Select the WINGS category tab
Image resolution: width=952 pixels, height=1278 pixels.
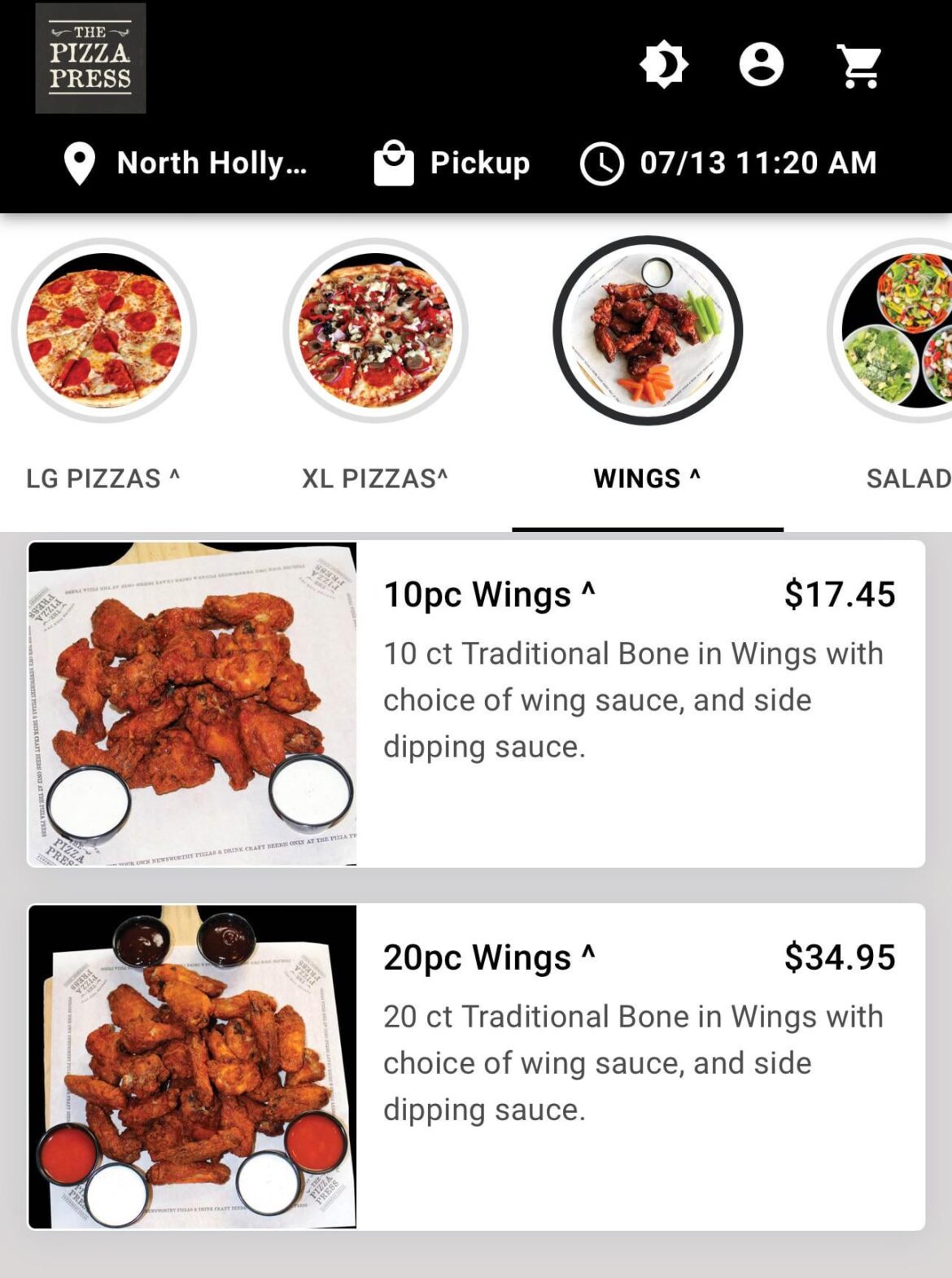click(647, 478)
